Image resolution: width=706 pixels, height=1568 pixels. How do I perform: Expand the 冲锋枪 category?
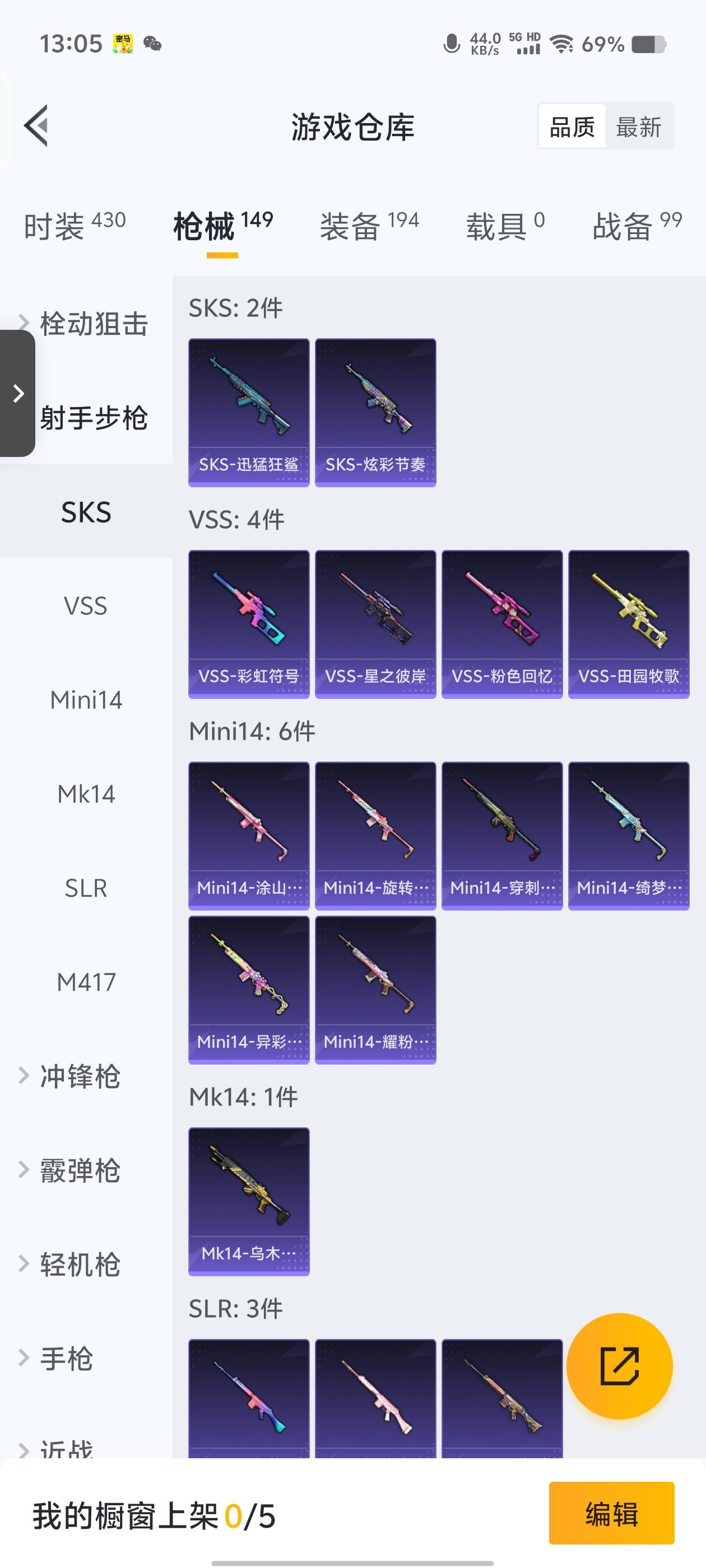coord(80,1076)
